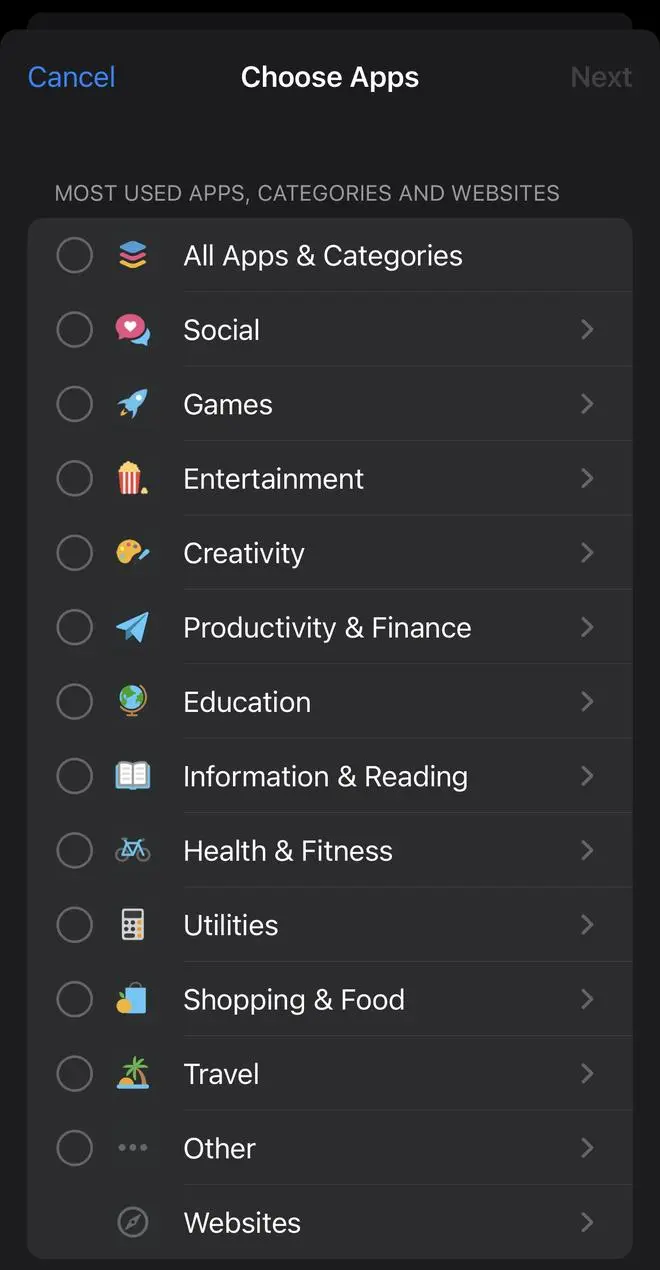This screenshot has height=1270, width=660.
Task: Tap Next to continue
Action: pyautogui.click(x=601, y=77)
